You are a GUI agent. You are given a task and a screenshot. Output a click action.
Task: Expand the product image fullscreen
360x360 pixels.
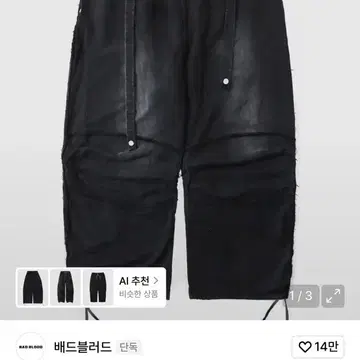(x=333, y=296)
